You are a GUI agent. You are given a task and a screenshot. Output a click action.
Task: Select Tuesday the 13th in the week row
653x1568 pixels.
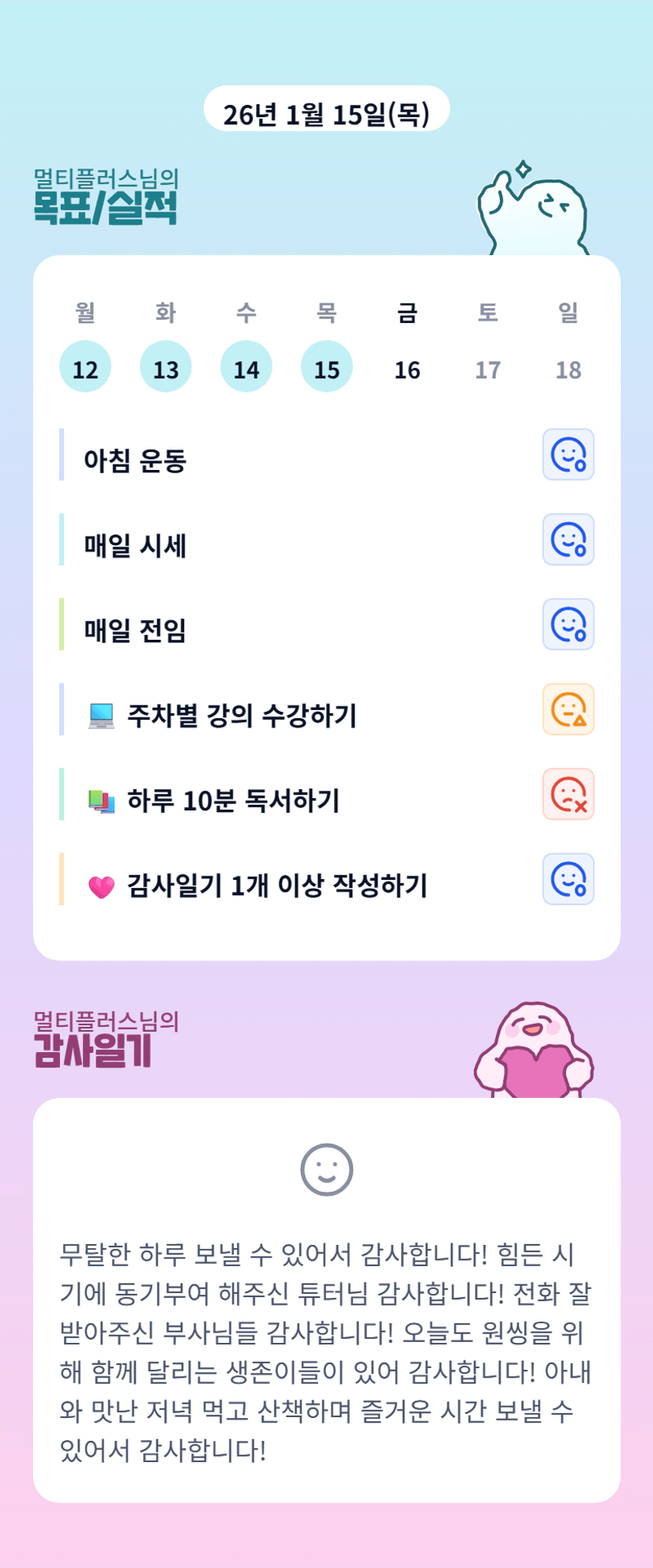(166, 367)
